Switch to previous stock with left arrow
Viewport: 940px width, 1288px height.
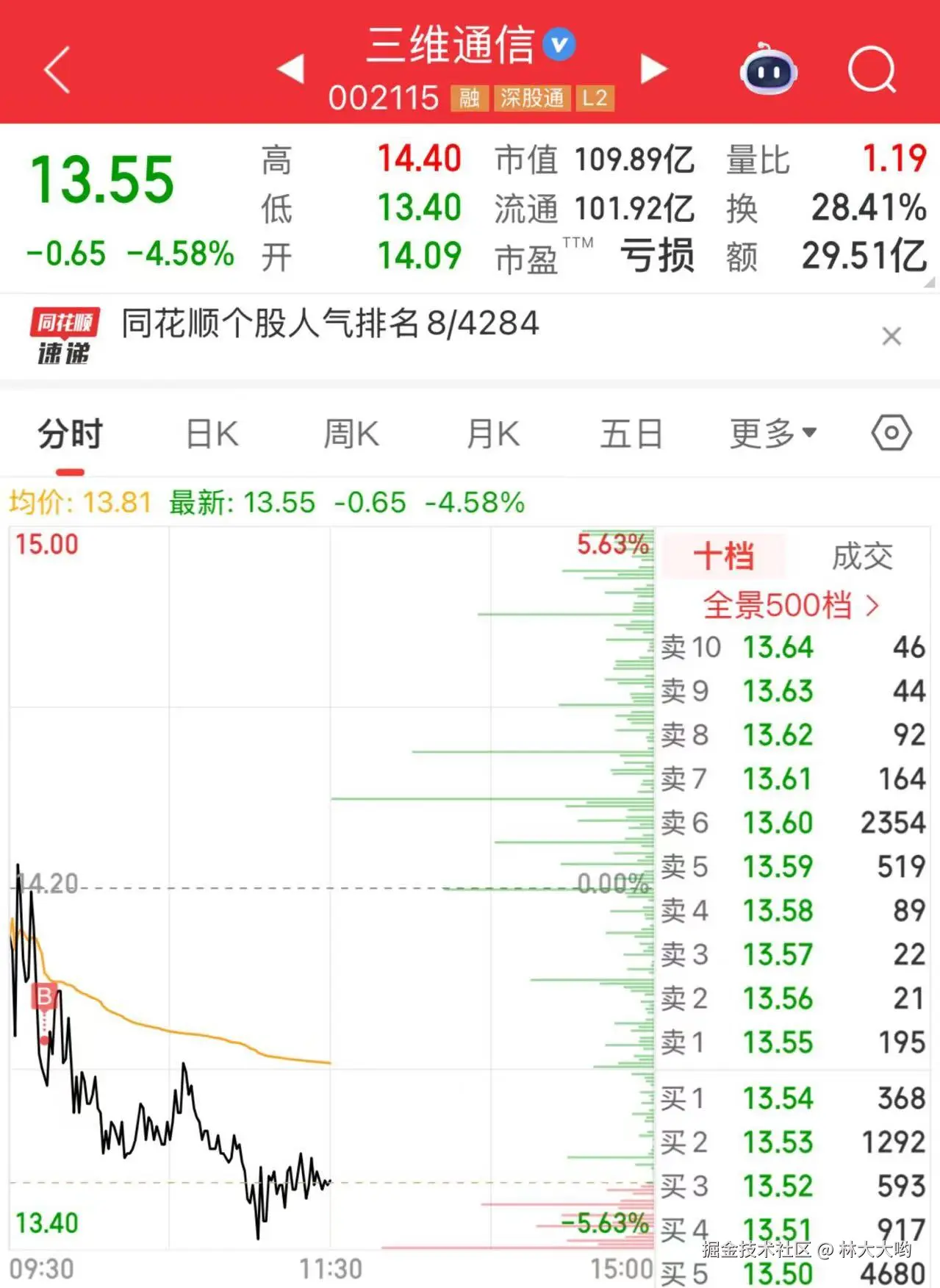click(x=292, y=68)
